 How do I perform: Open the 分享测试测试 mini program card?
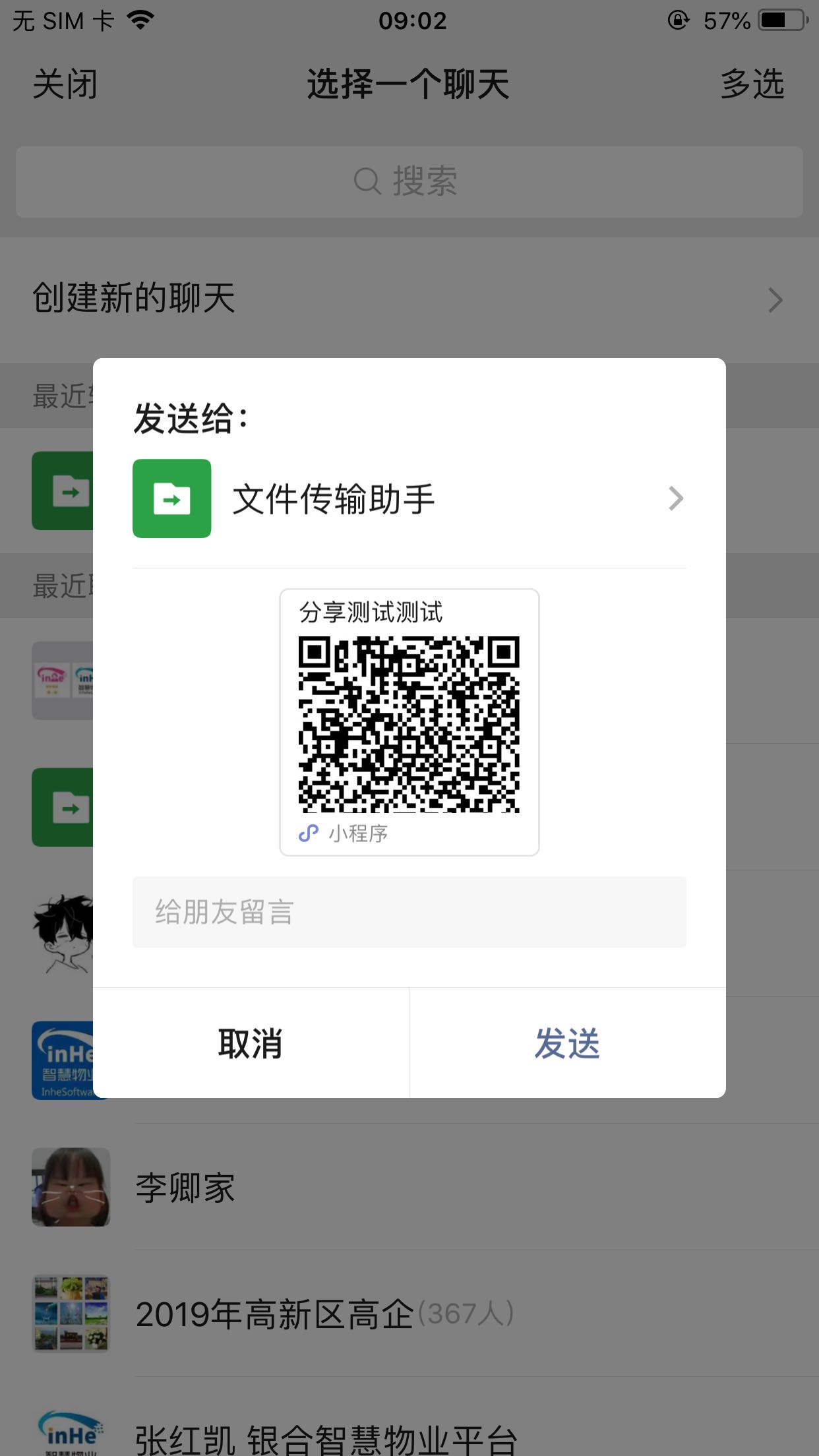click(409, 722)
